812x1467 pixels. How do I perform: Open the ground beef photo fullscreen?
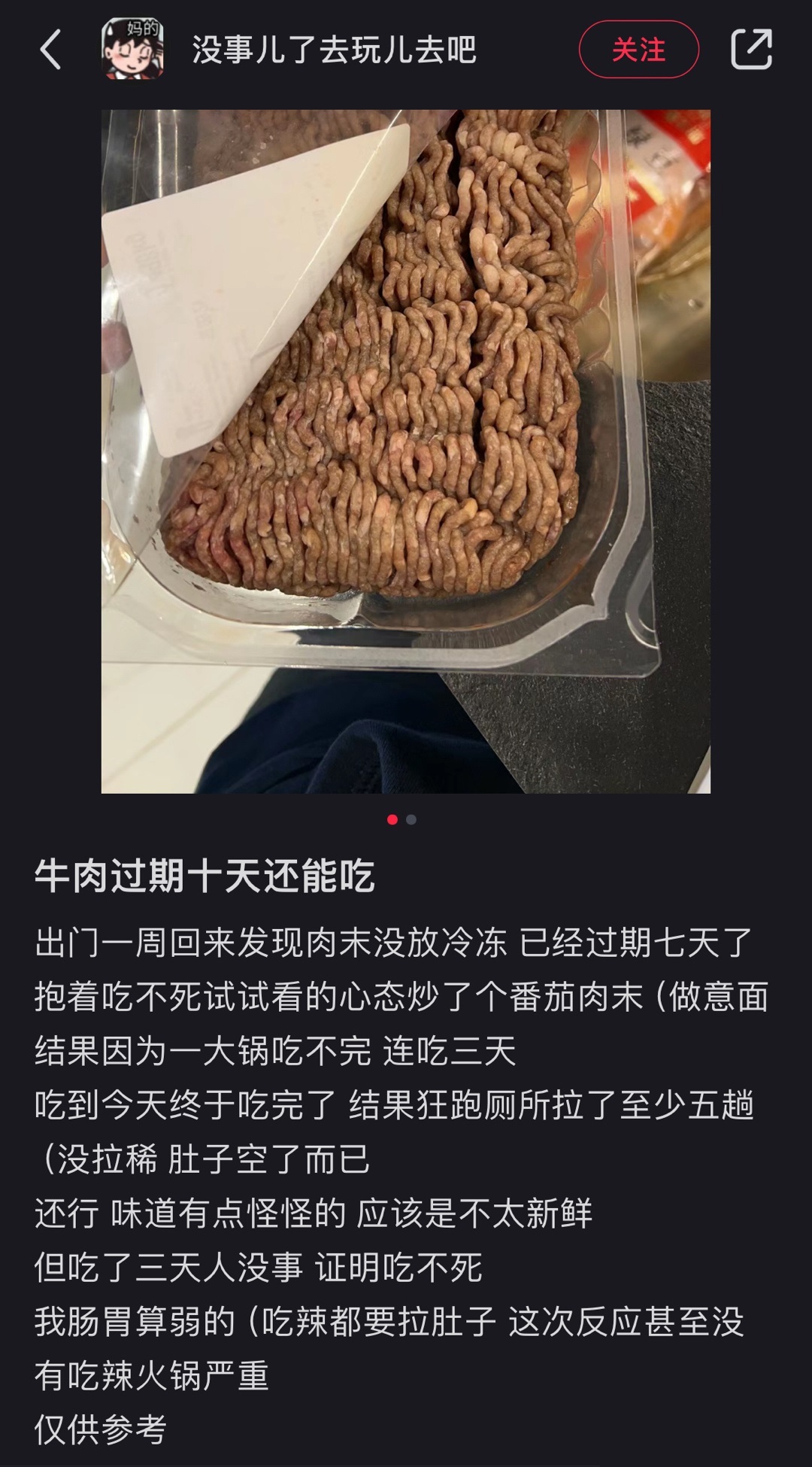406,451
